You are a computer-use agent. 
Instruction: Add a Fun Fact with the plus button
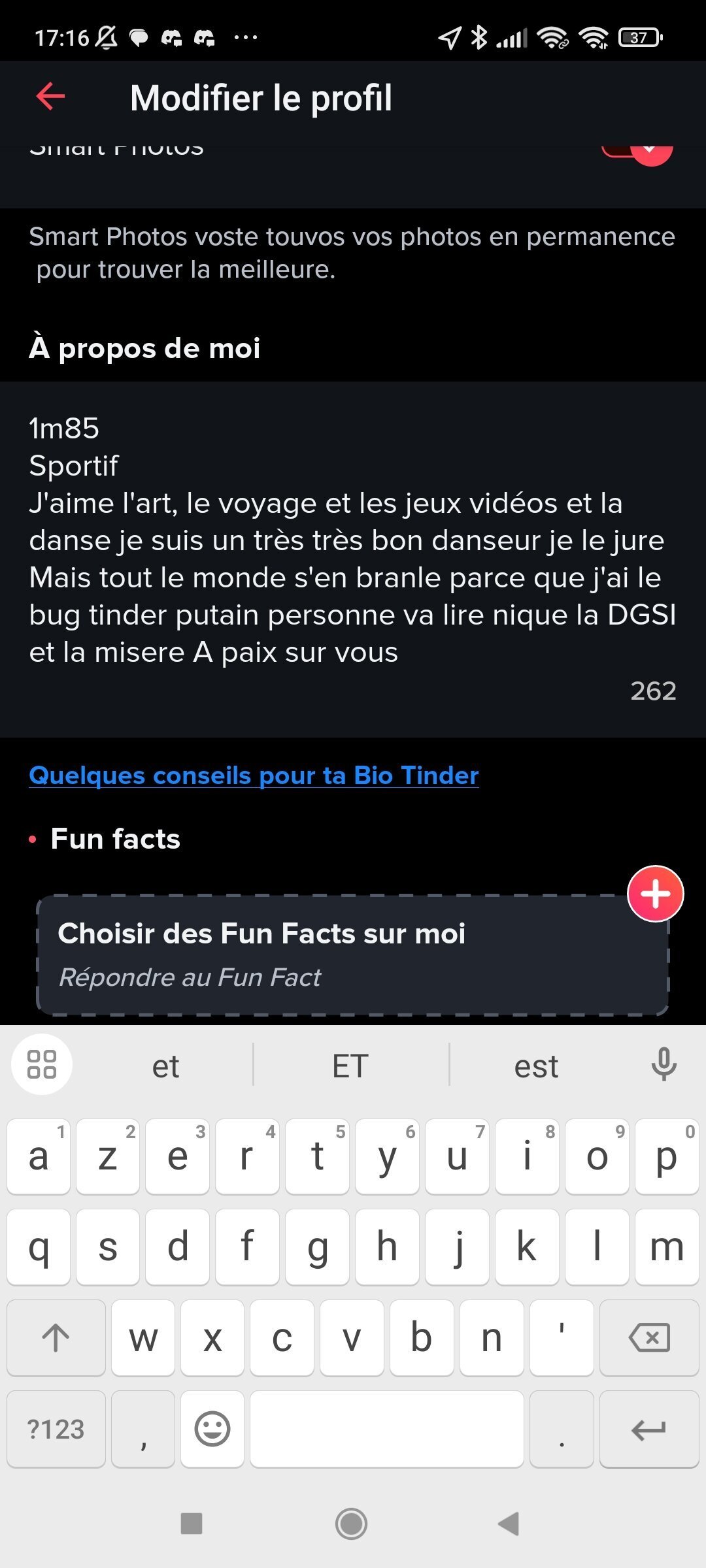(656, 893)
